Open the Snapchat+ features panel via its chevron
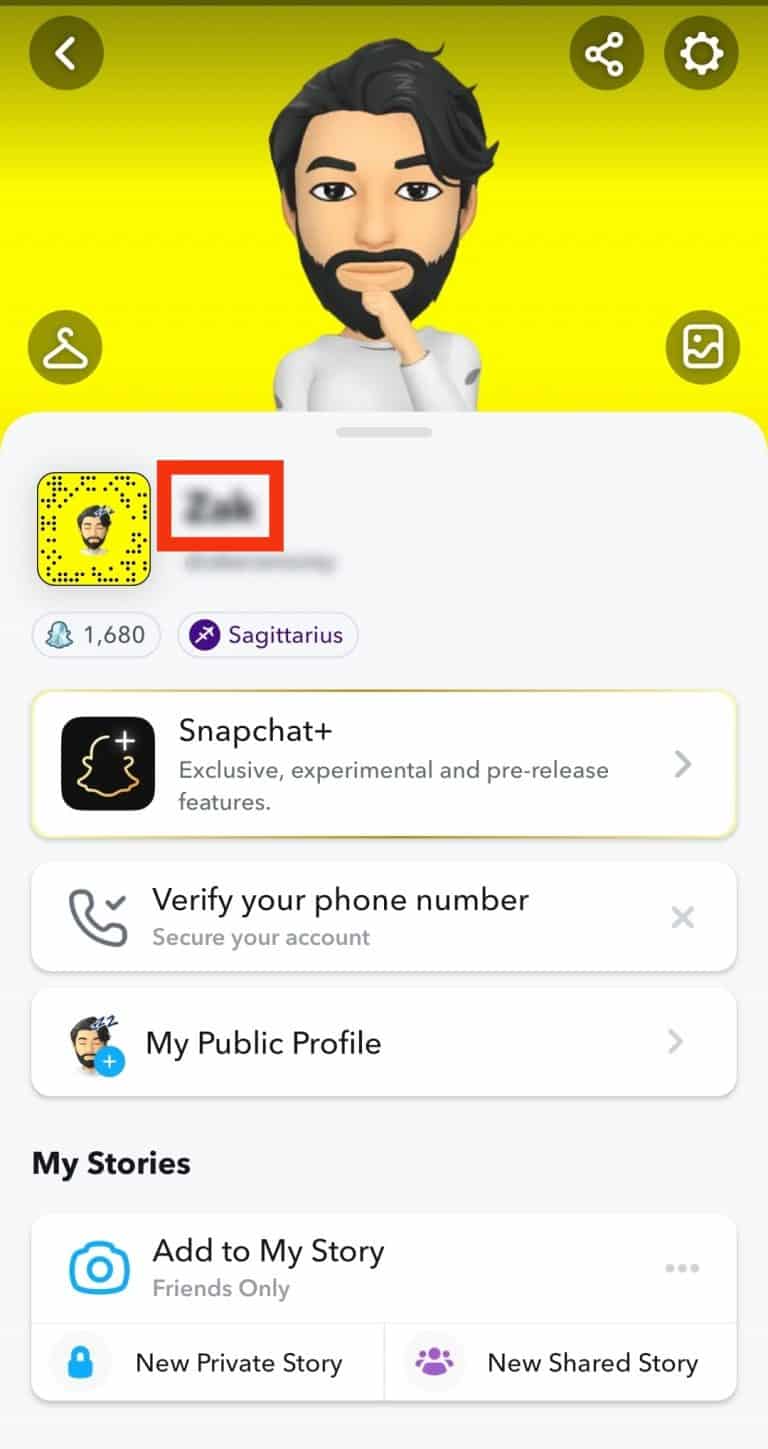This screenshot has height=1449, width=768. coord(684,764)
